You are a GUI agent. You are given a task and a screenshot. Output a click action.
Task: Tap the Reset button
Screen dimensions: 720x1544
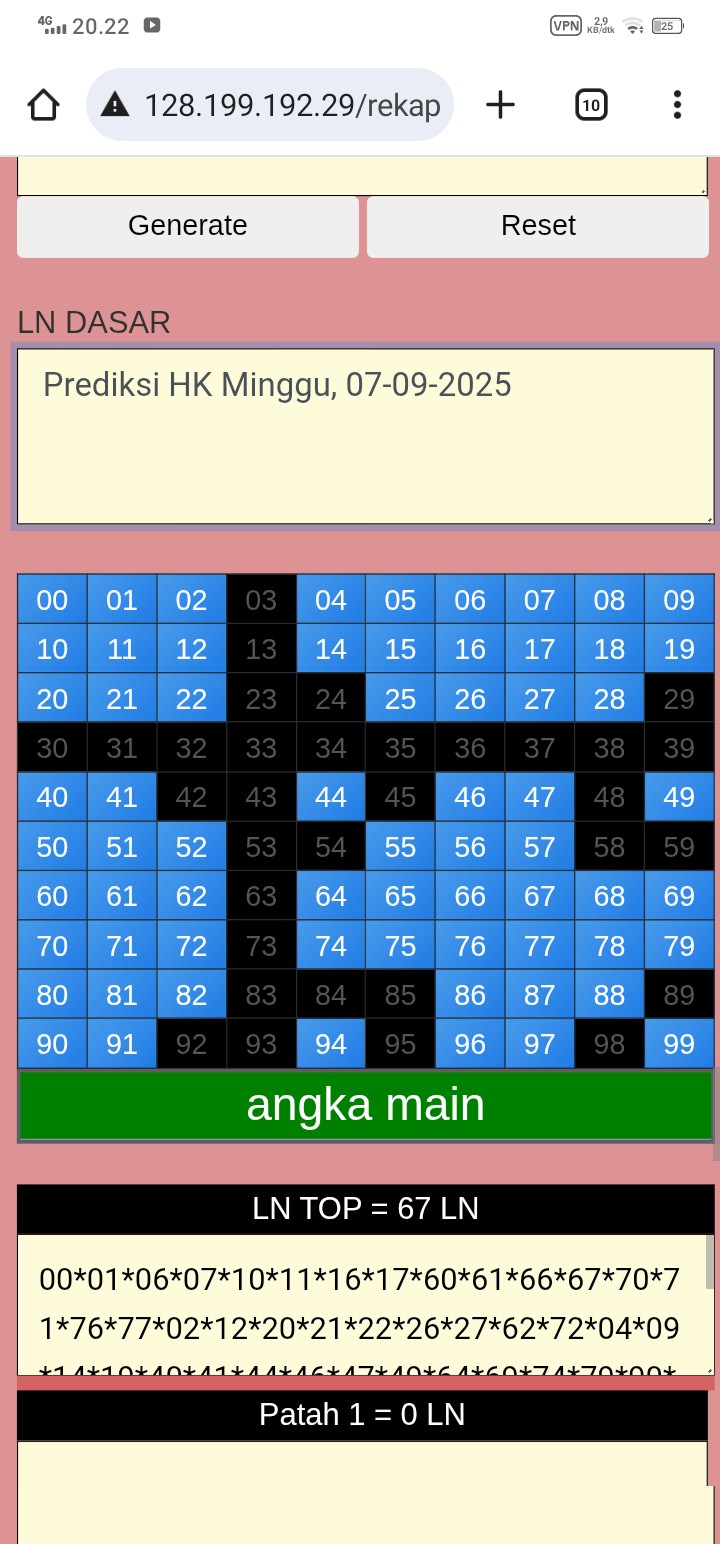click(538, 226)
